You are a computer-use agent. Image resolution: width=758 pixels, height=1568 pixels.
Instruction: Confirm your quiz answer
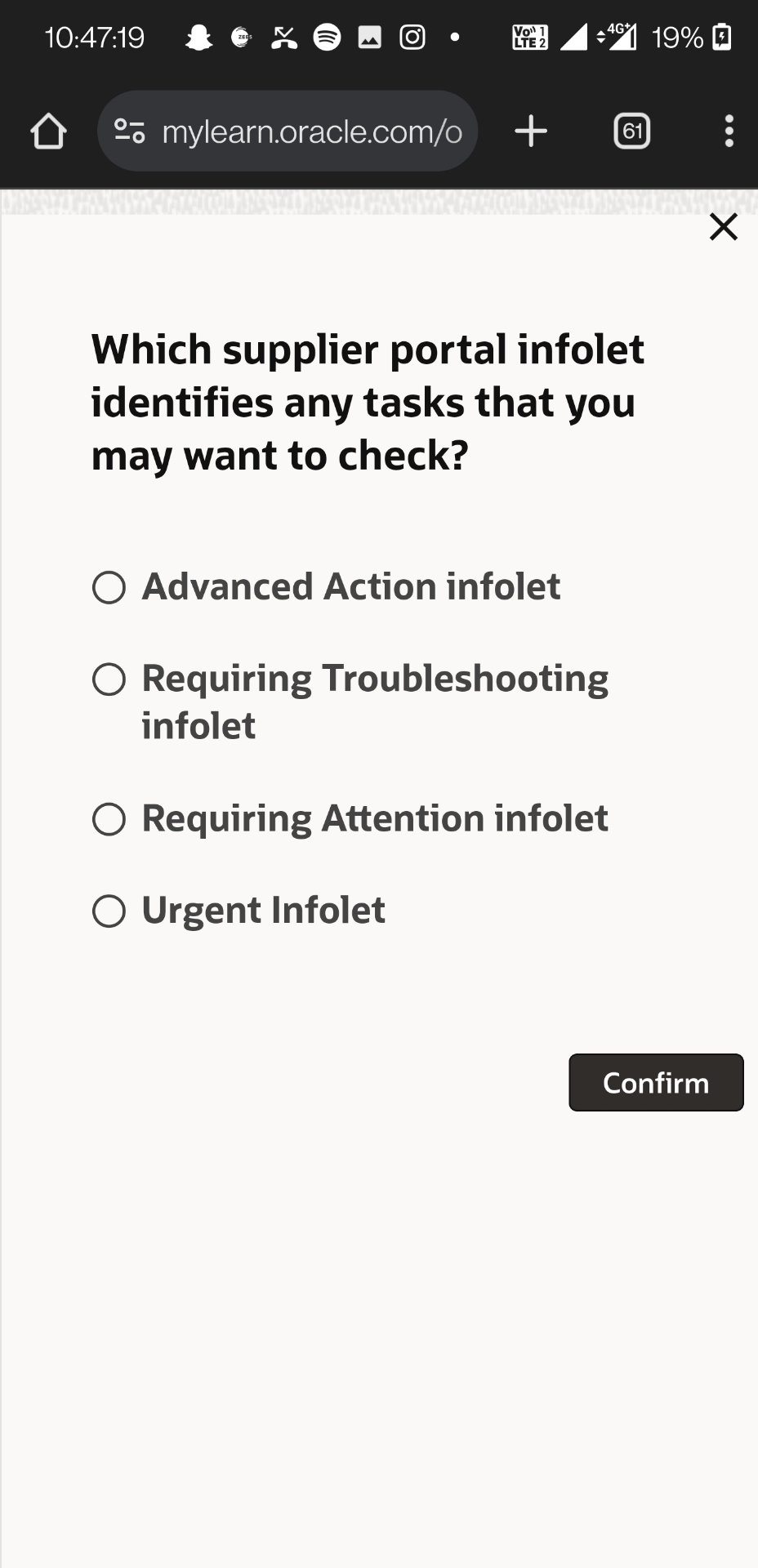pos(655,1082)
